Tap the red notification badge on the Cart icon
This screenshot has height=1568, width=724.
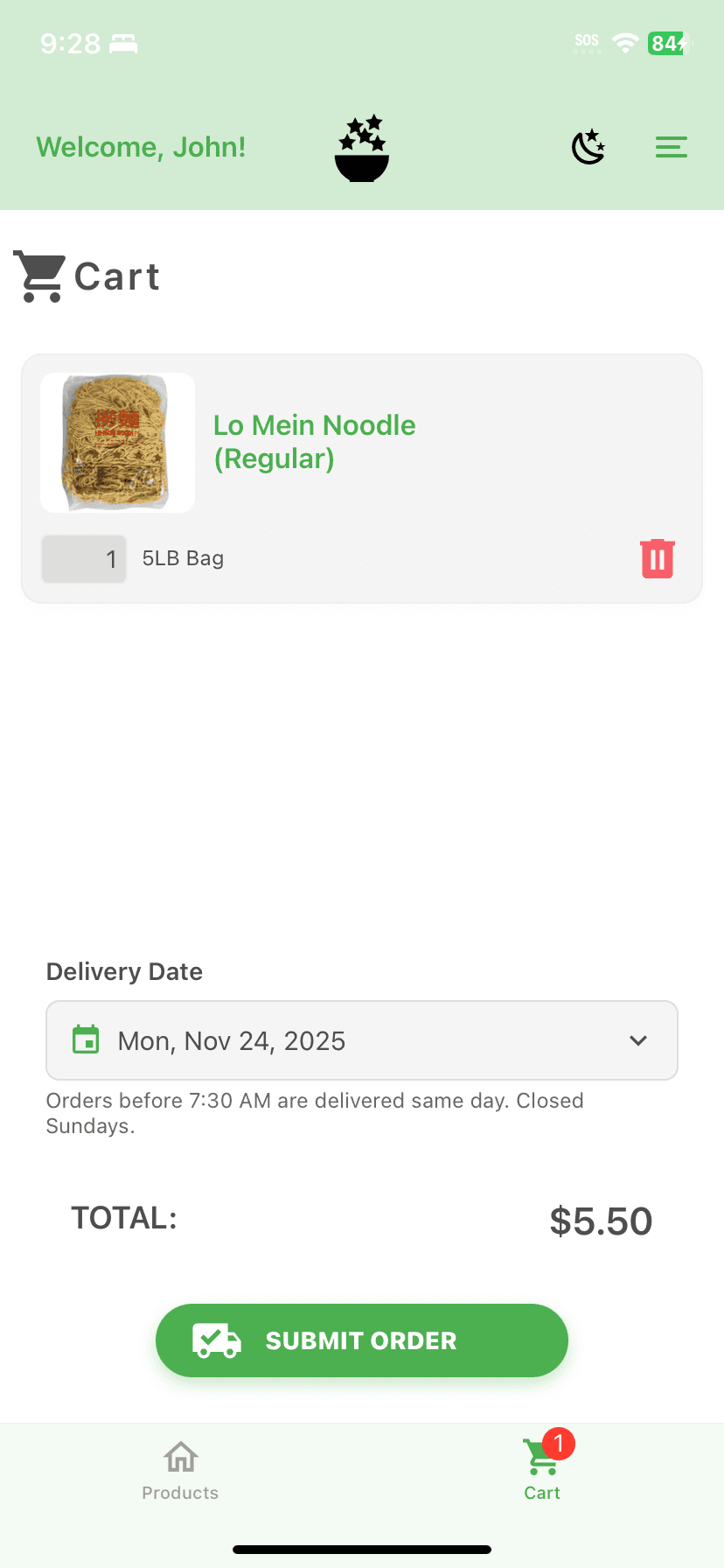560,1438
